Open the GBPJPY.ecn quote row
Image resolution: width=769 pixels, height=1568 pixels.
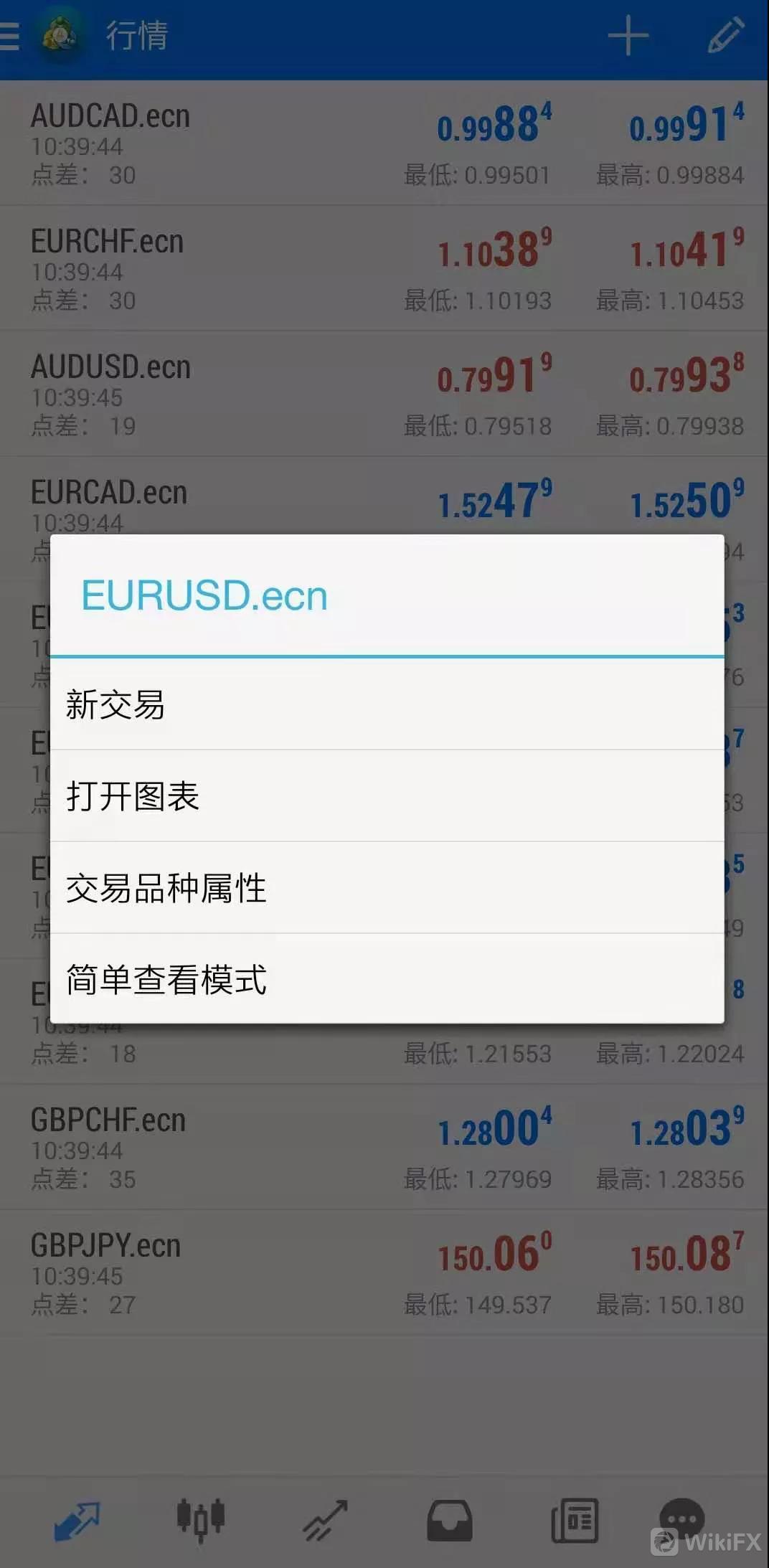(215, 1273)
